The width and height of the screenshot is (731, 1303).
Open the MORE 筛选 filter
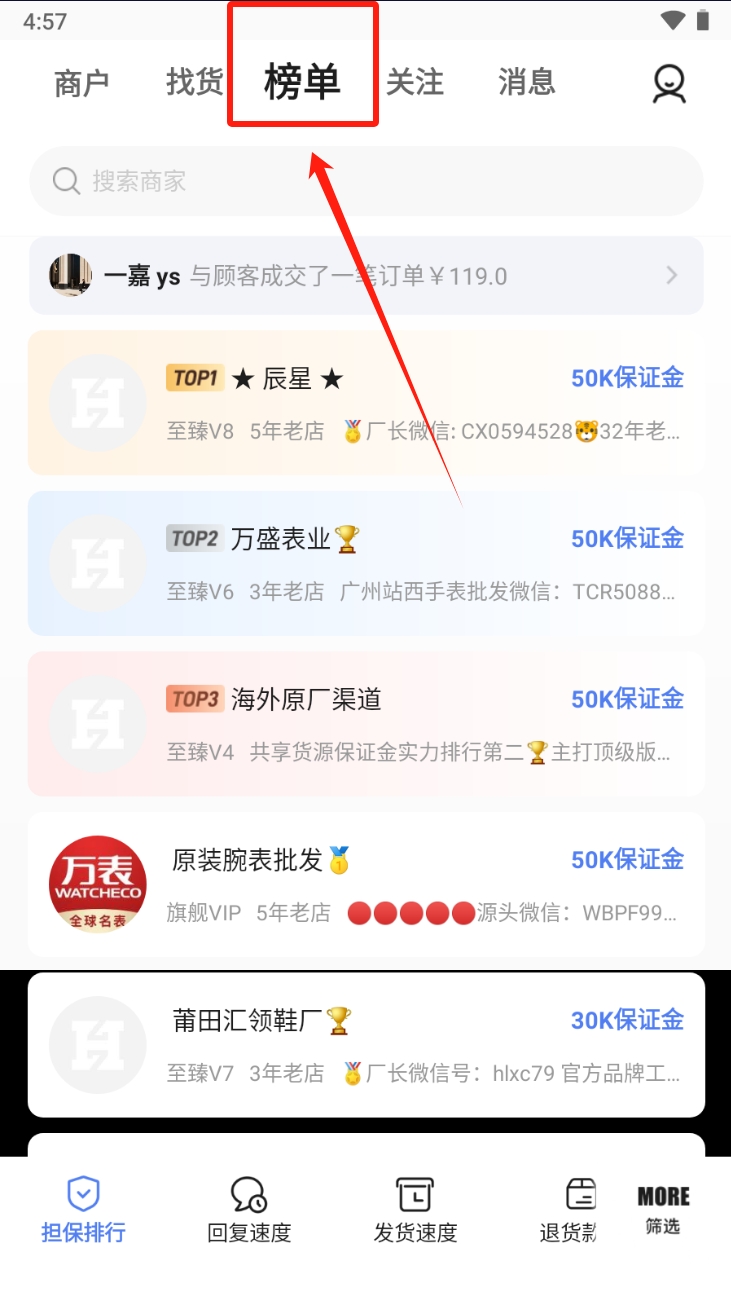(663, 1209)
